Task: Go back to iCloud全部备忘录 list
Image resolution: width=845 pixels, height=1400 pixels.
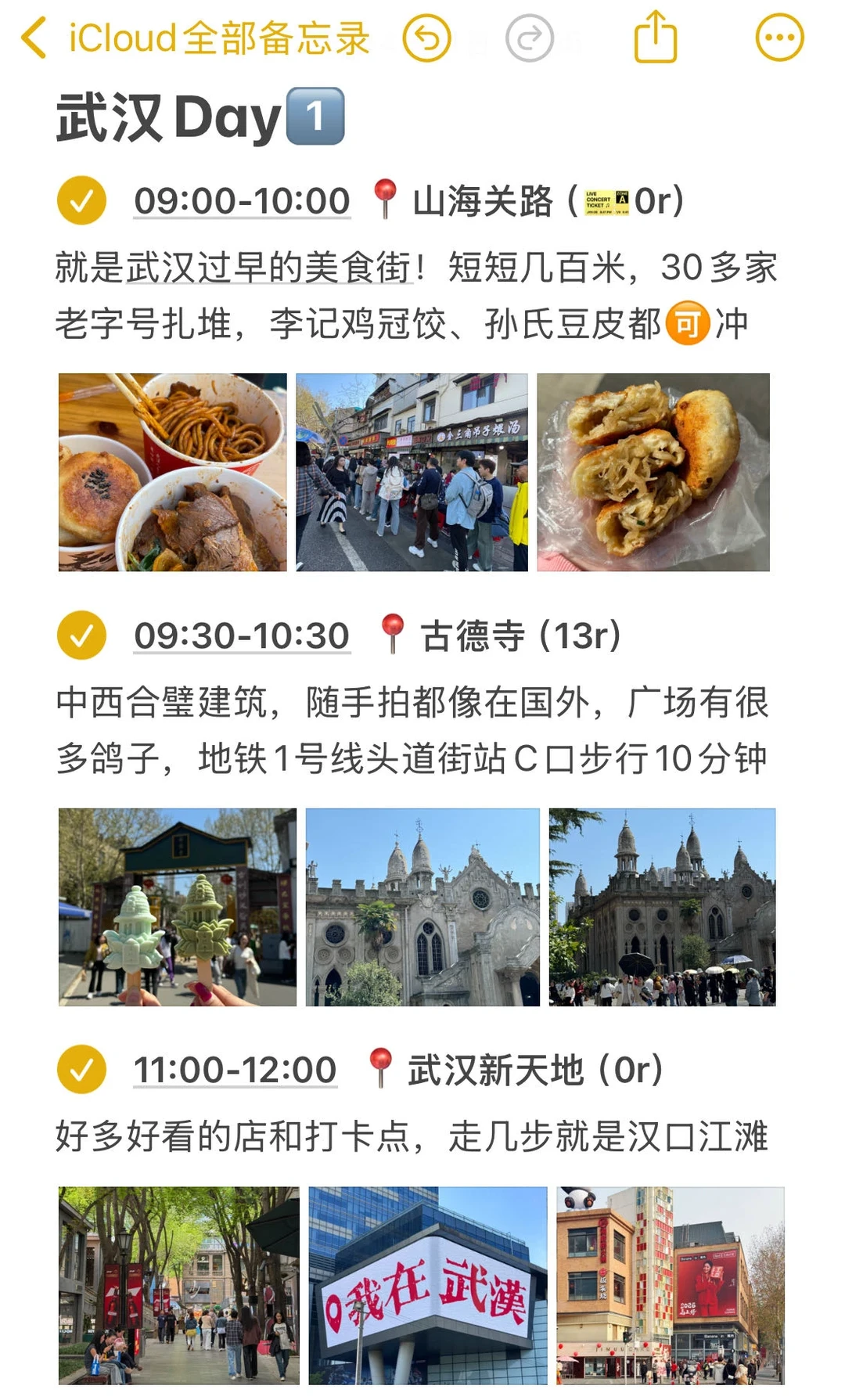Action: click(x=196, y=38)
